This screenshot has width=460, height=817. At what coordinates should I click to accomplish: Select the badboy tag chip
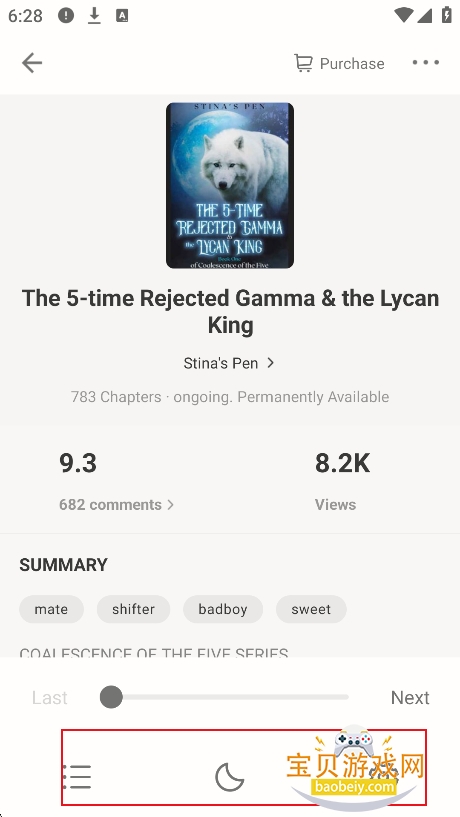(x=223, y=609)
